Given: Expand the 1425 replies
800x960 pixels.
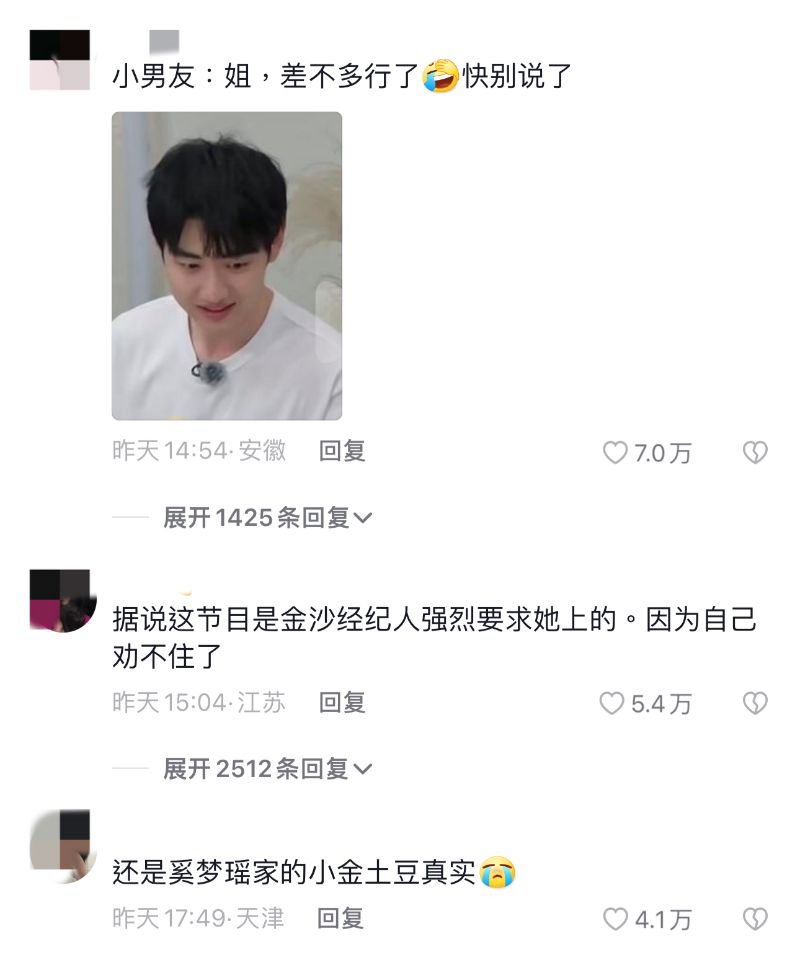Looking at the screenshot, I should point(267,517).
